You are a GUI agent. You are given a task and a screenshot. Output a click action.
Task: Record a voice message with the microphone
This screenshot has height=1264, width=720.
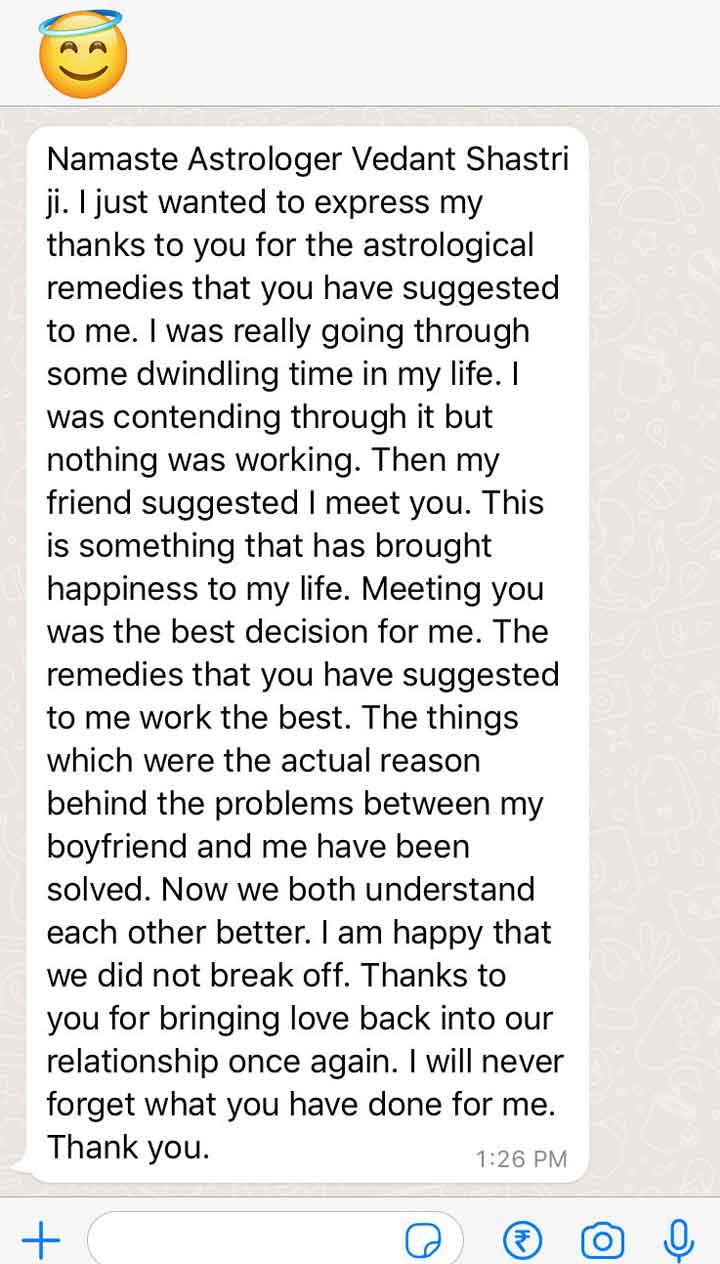tap(679, 1241)
